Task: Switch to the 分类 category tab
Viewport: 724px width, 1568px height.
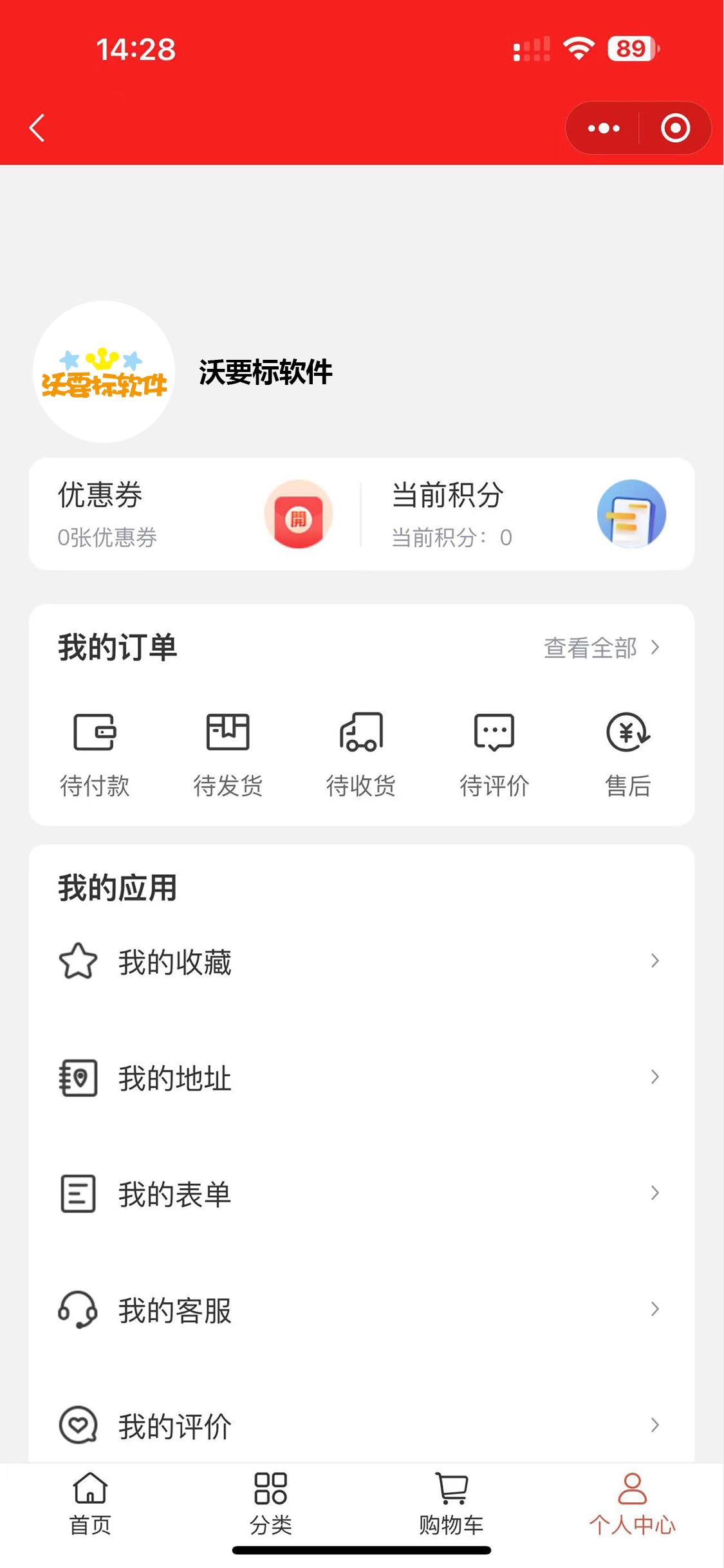Action: pos(271,1504)
